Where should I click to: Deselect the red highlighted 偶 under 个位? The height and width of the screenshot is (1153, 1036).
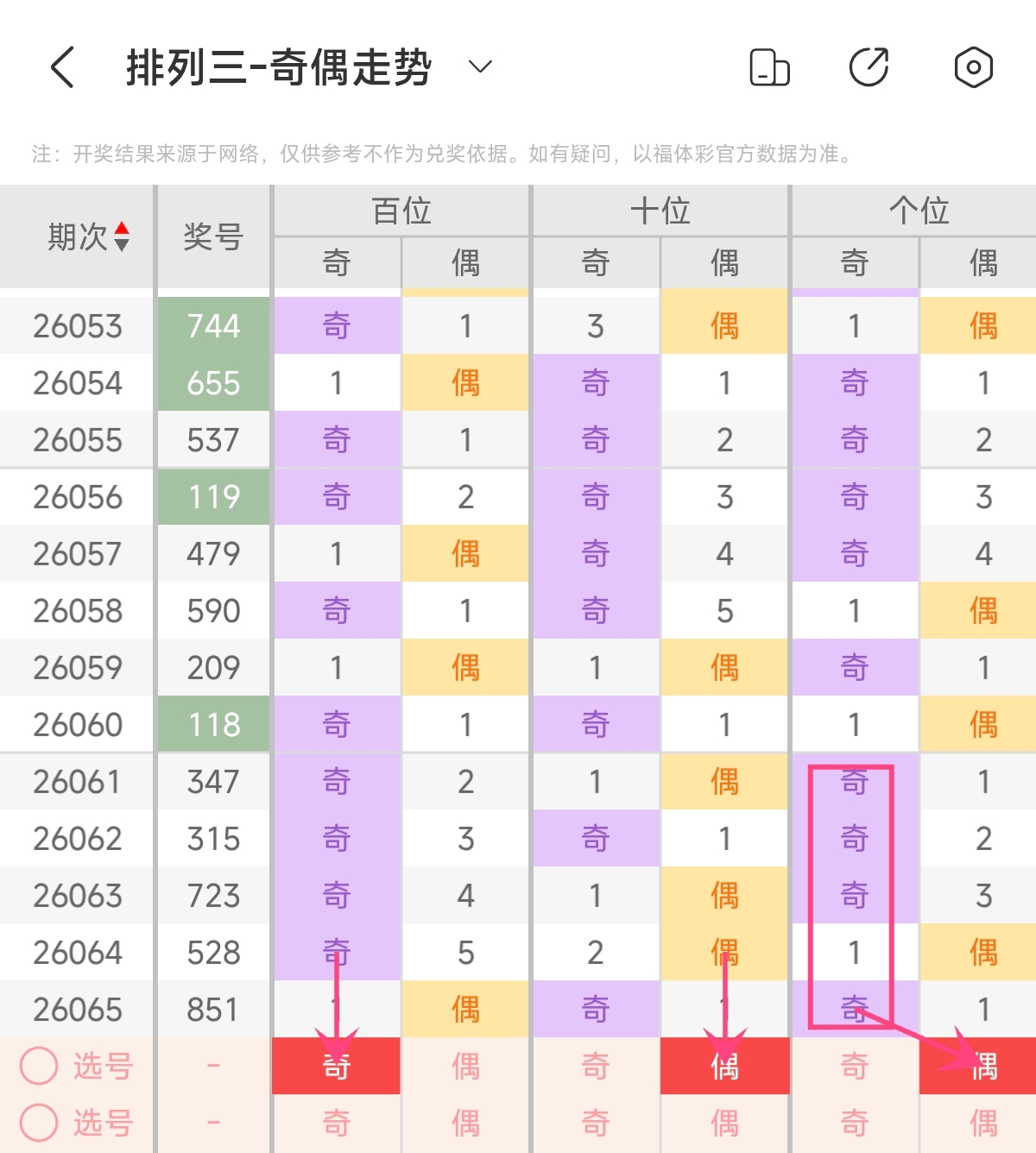tap(982, 1067)
